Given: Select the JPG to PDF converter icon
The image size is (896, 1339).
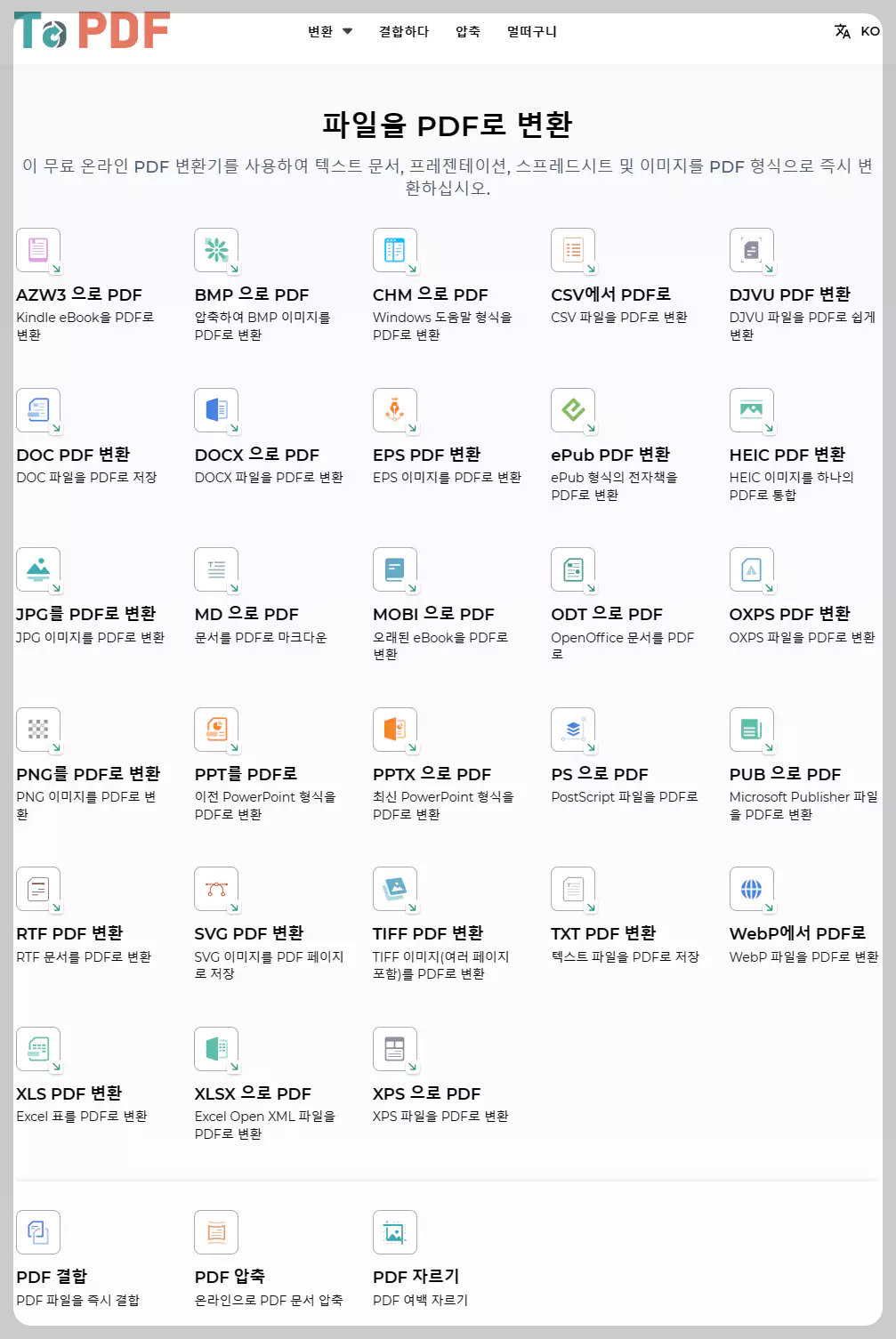Looking at the screenshot, I should pyautogui.click(x=37, y=569).
